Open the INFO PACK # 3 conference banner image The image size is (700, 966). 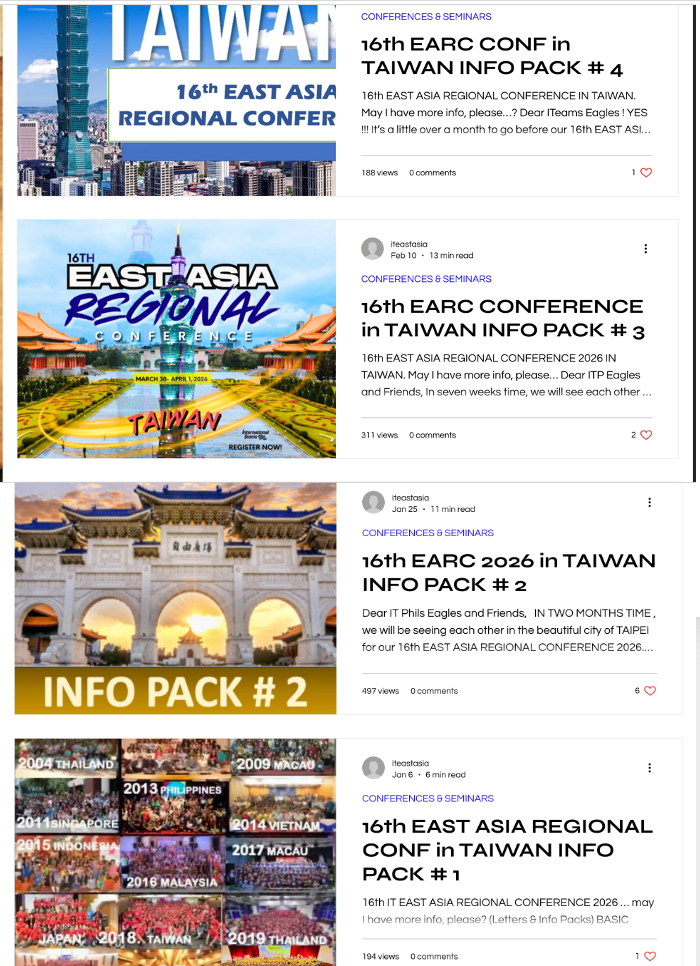point(177,339)
